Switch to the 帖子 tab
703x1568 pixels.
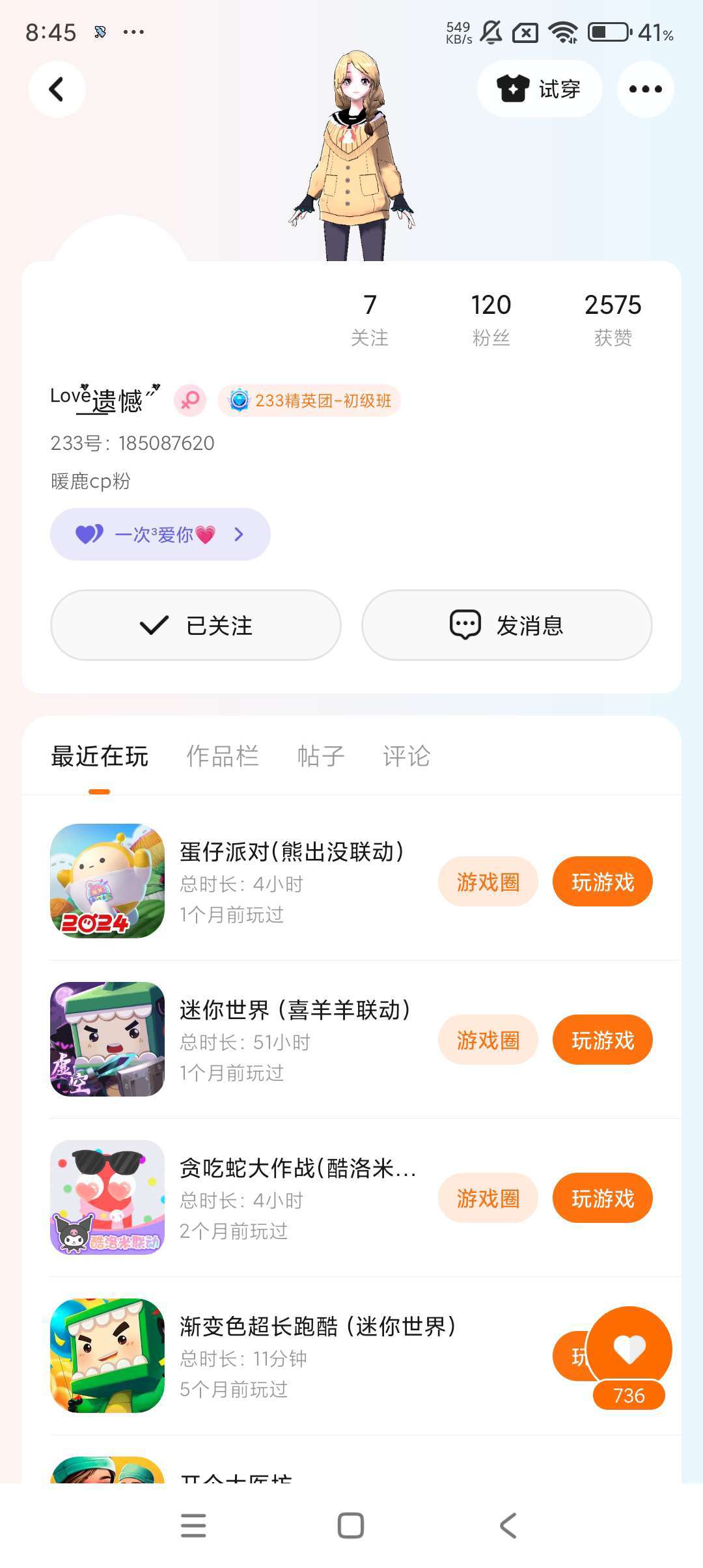click(320, 756)
